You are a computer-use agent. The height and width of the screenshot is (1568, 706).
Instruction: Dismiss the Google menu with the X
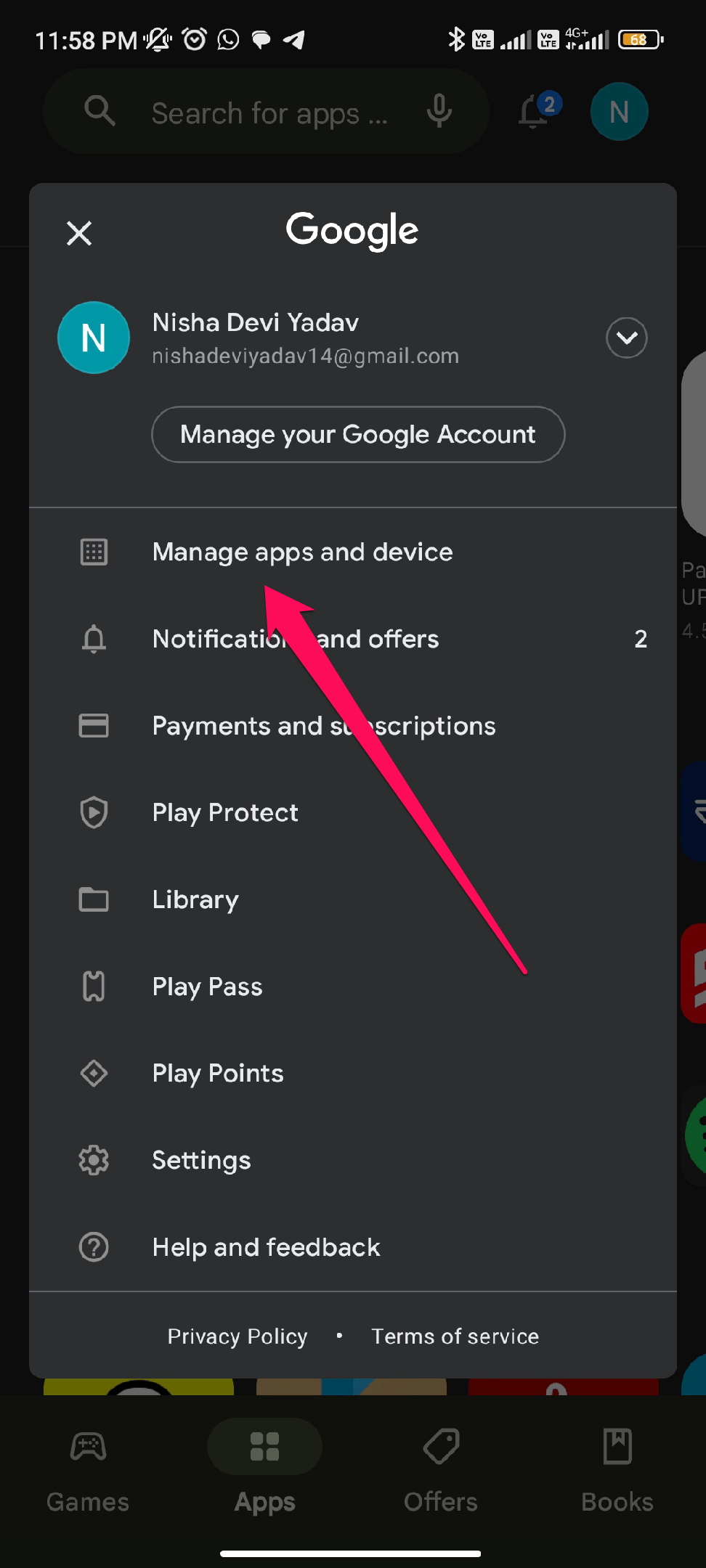78,233
